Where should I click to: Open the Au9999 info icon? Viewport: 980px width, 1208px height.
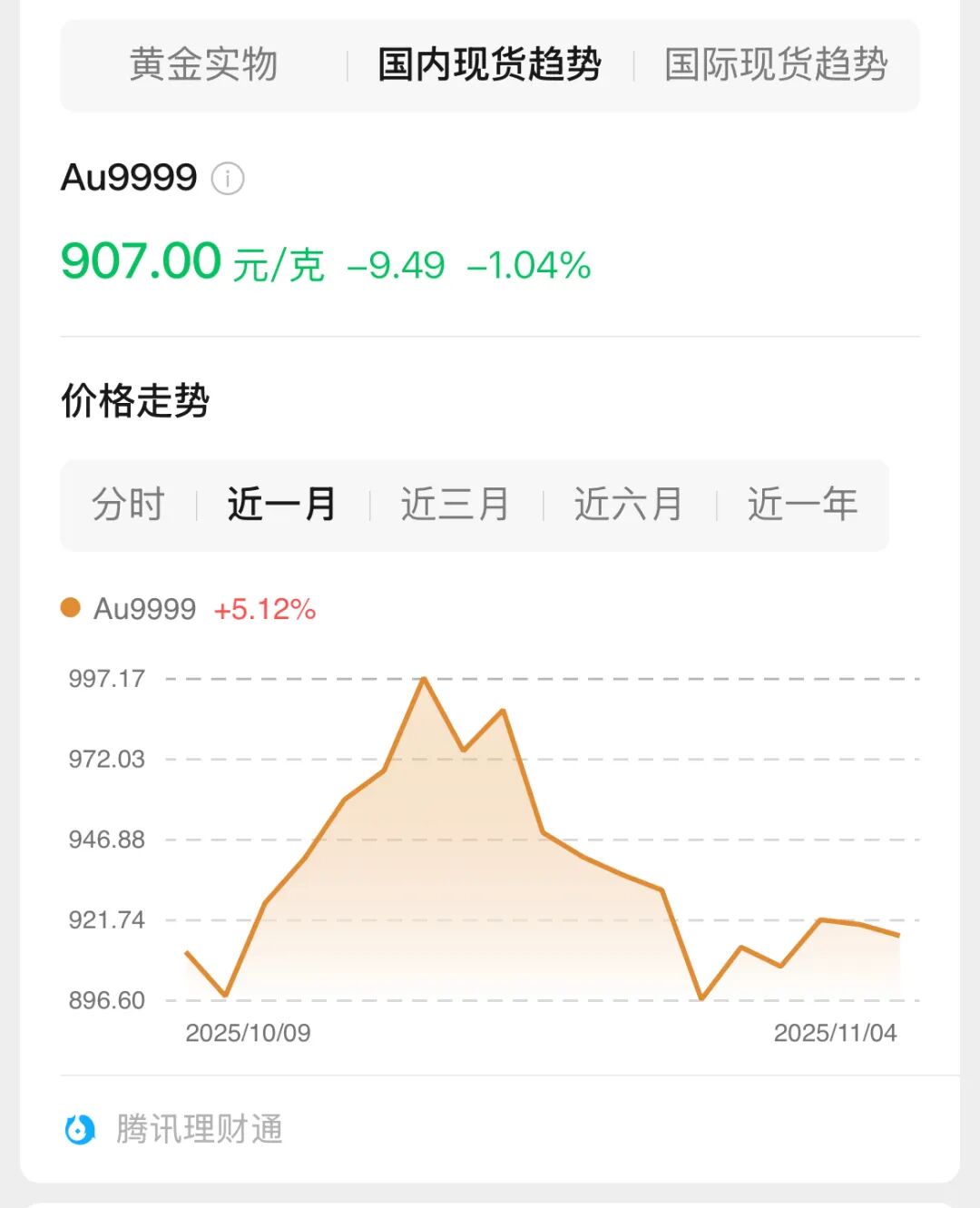[x=228, y=178]
